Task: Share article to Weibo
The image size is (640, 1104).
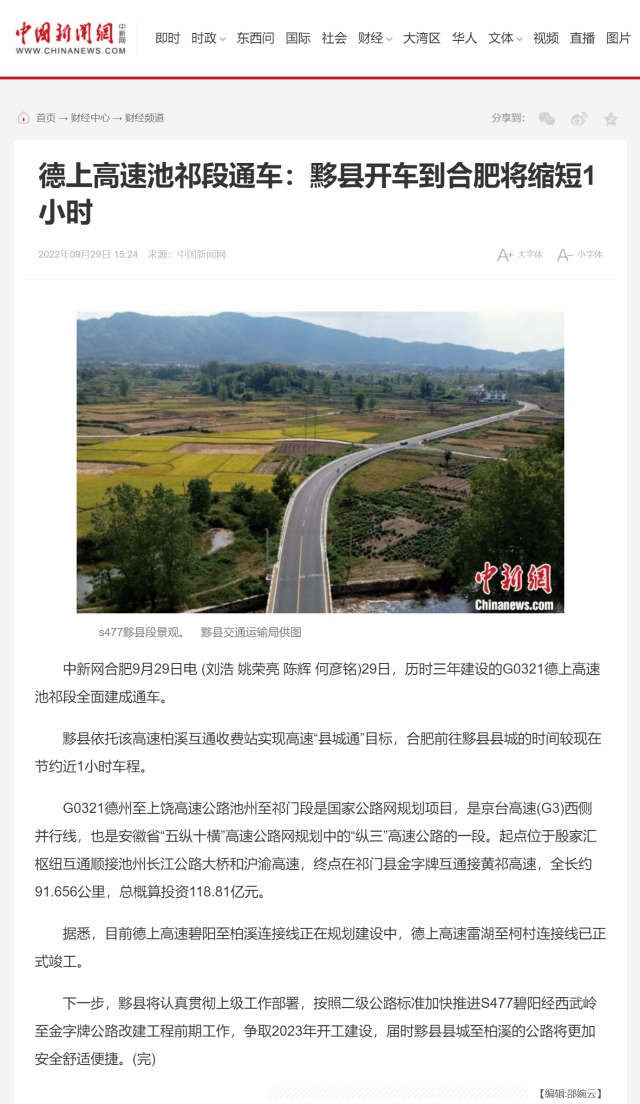Action: pos(579,119)
